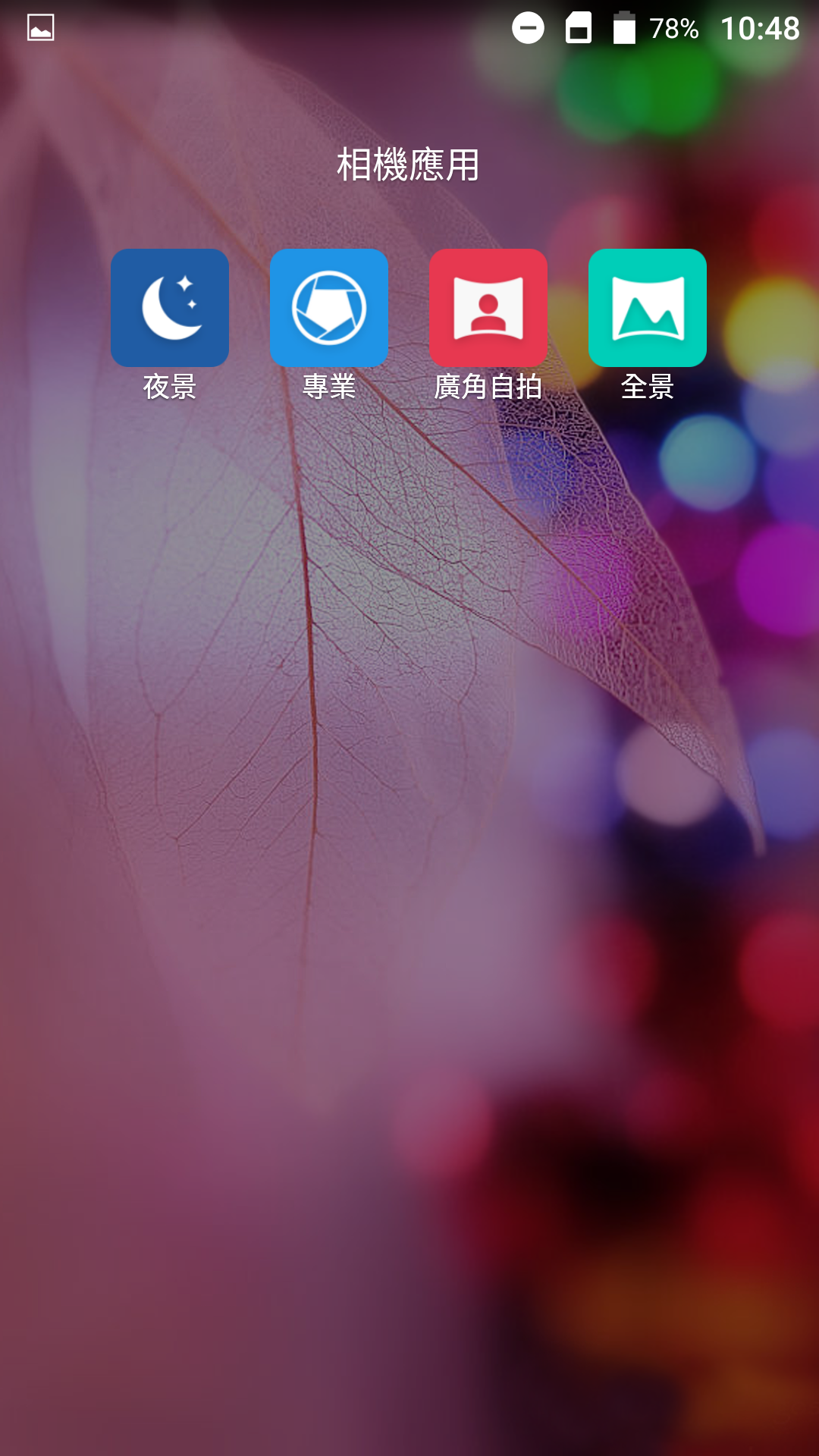Tap the 相機應用 folder title
Image resolution: width=819 pixels, height=1456 pixels.
[409, 165]
